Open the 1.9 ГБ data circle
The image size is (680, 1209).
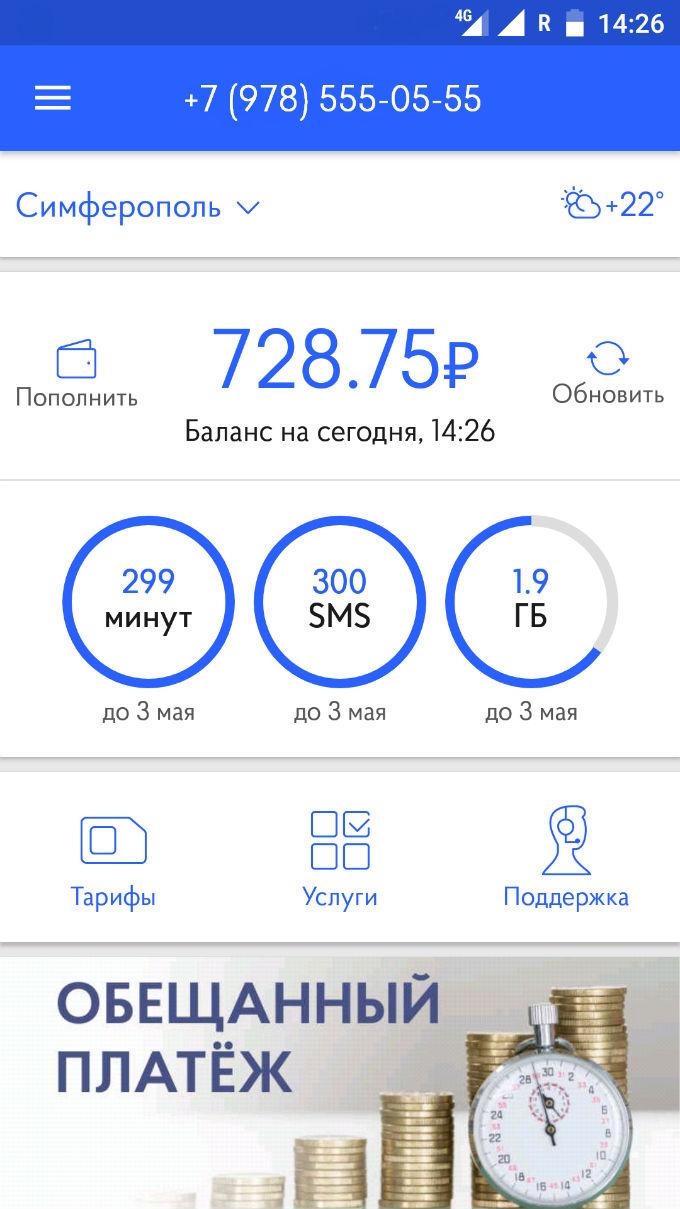click(x=531, y=601)
